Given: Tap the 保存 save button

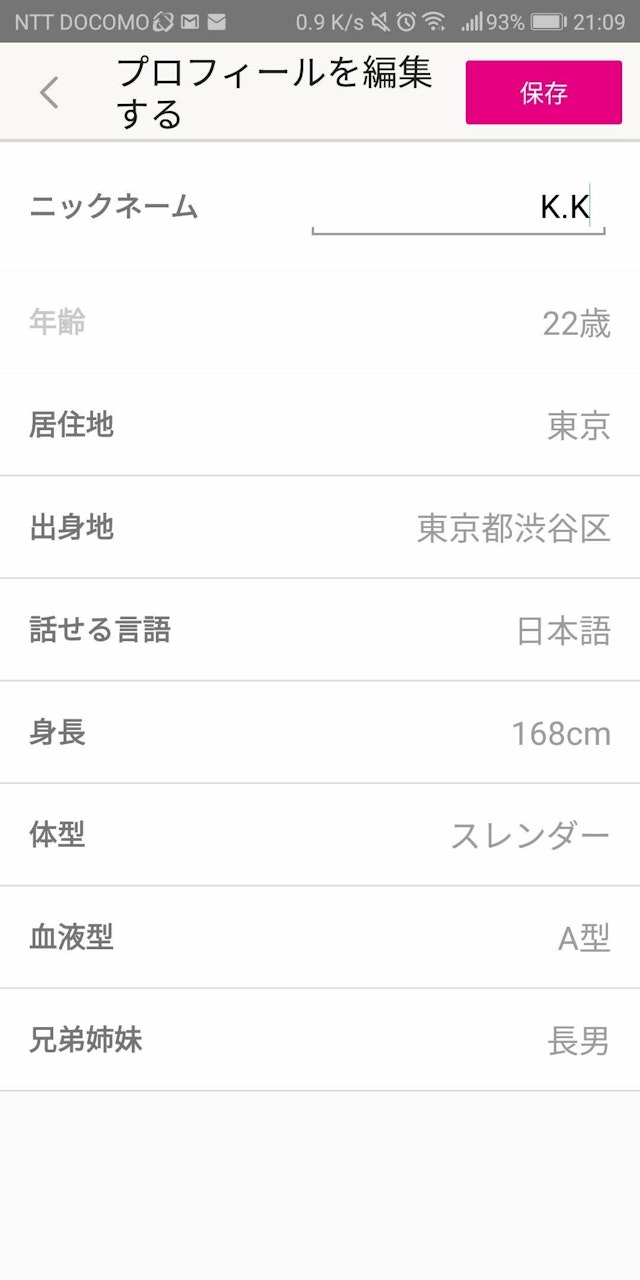Looking at the screenshot, I should coord(543,93).
